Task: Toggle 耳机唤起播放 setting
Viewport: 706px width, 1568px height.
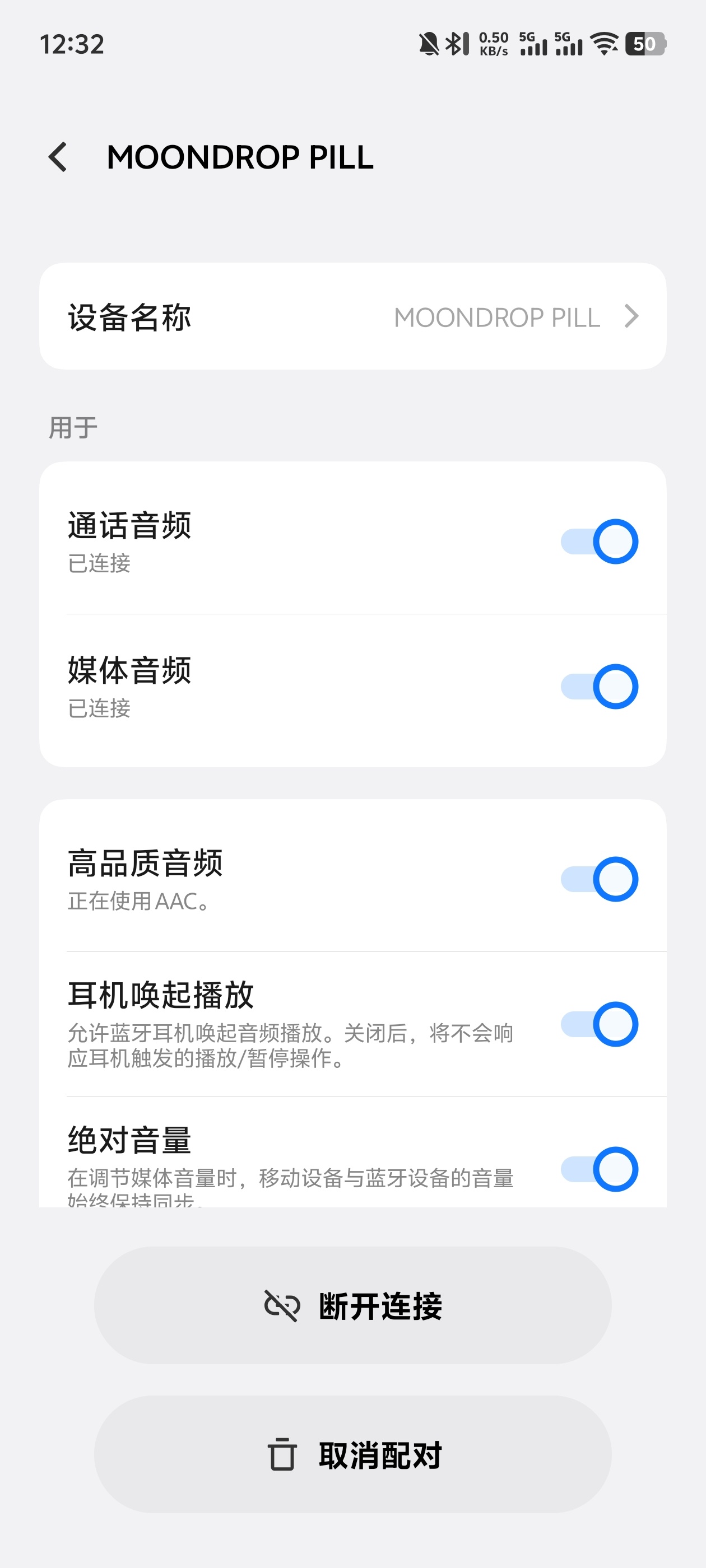Action: 599,1024
